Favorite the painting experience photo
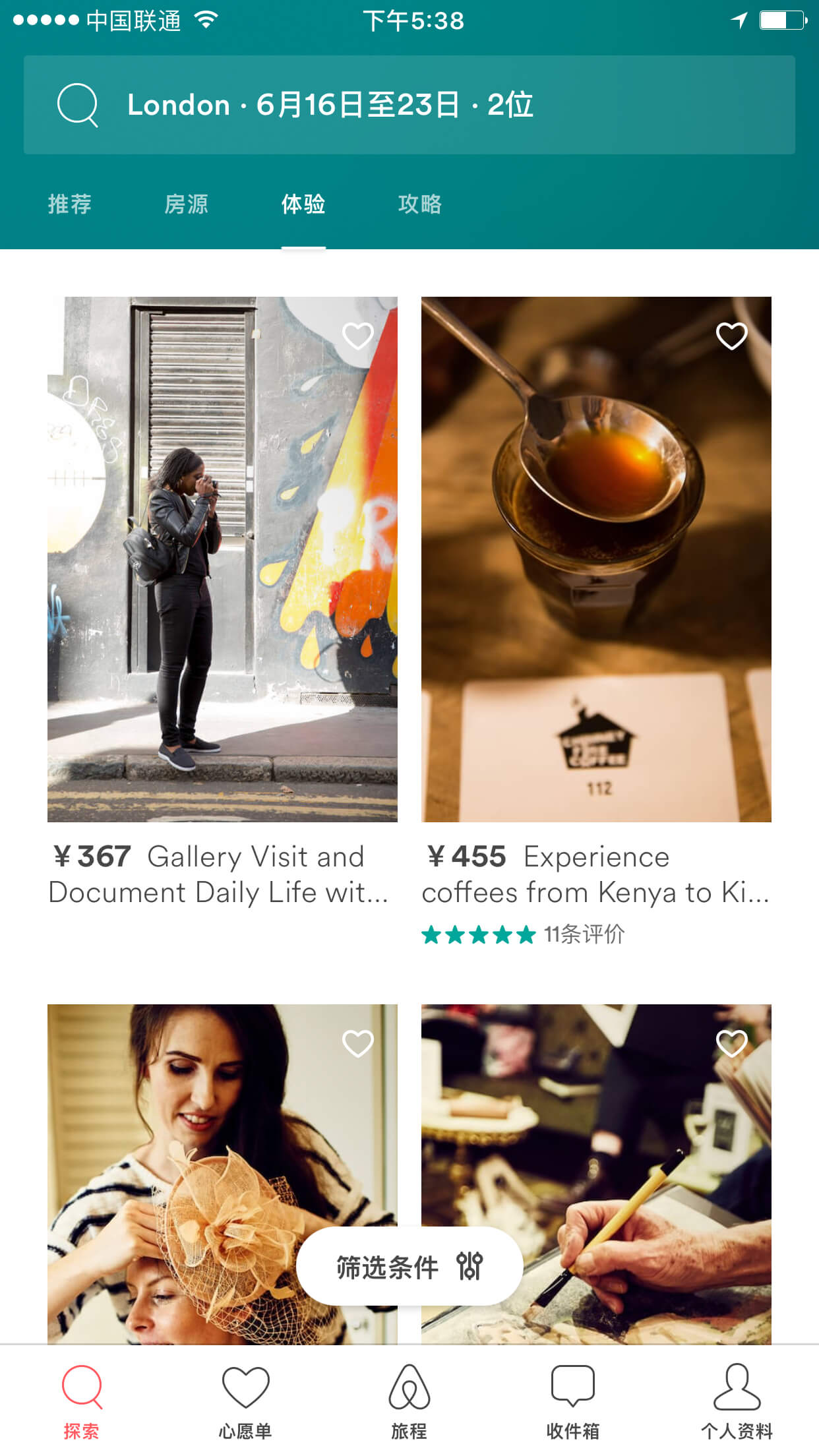The width and height of the screenshot is (819, 1456). (732, 1044)
